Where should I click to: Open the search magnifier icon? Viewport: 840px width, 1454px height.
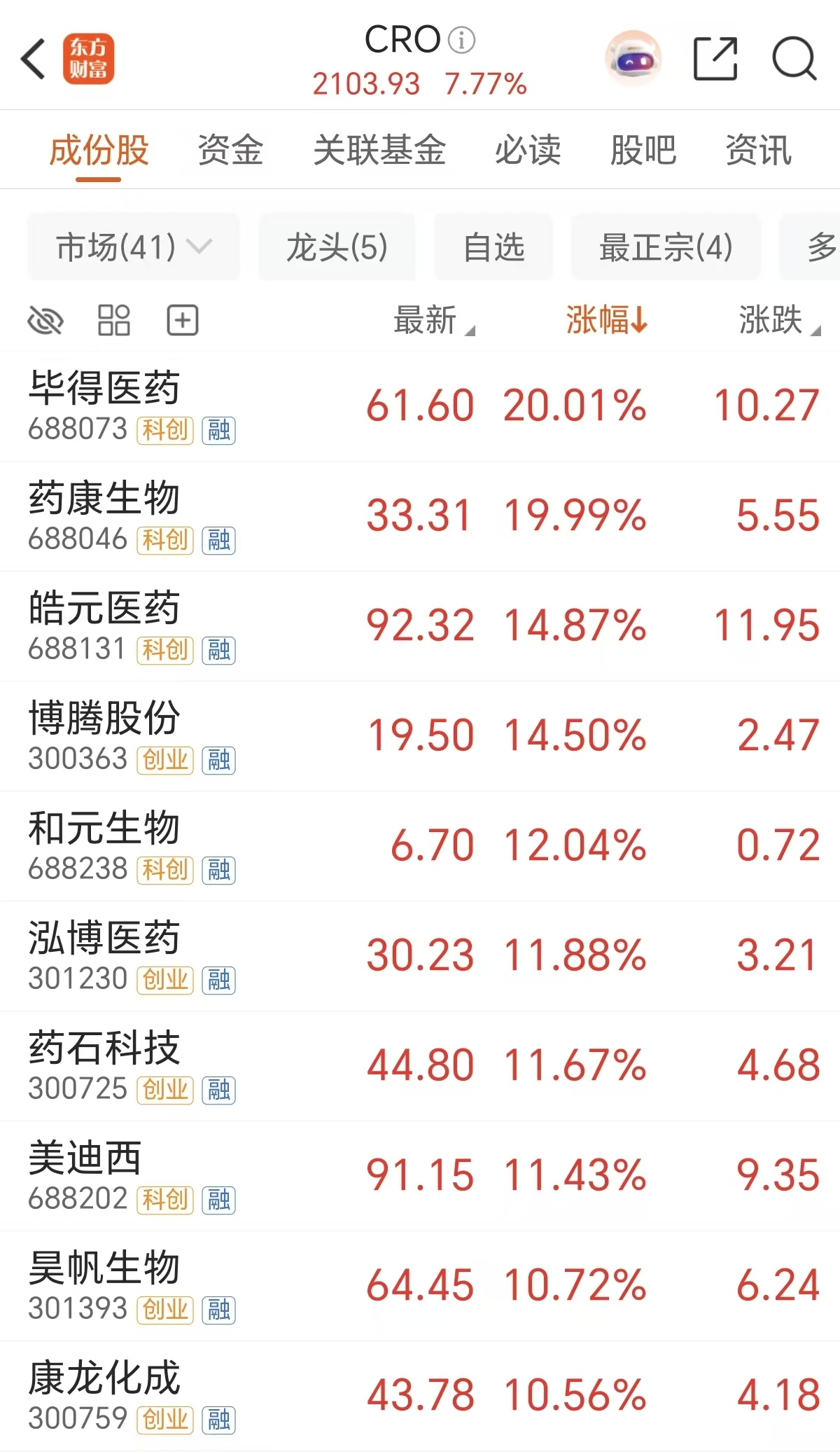click(794, 59)
